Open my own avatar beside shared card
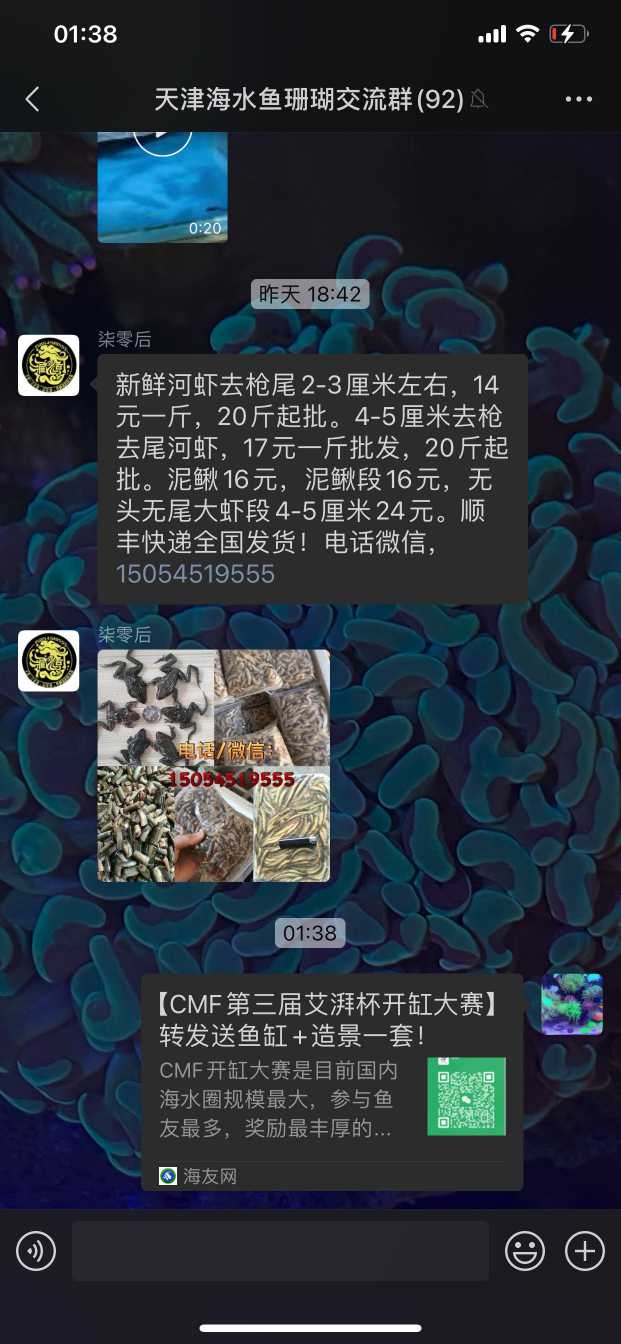The width and height of the screenshot is (621, 1344). (572, 1003)
